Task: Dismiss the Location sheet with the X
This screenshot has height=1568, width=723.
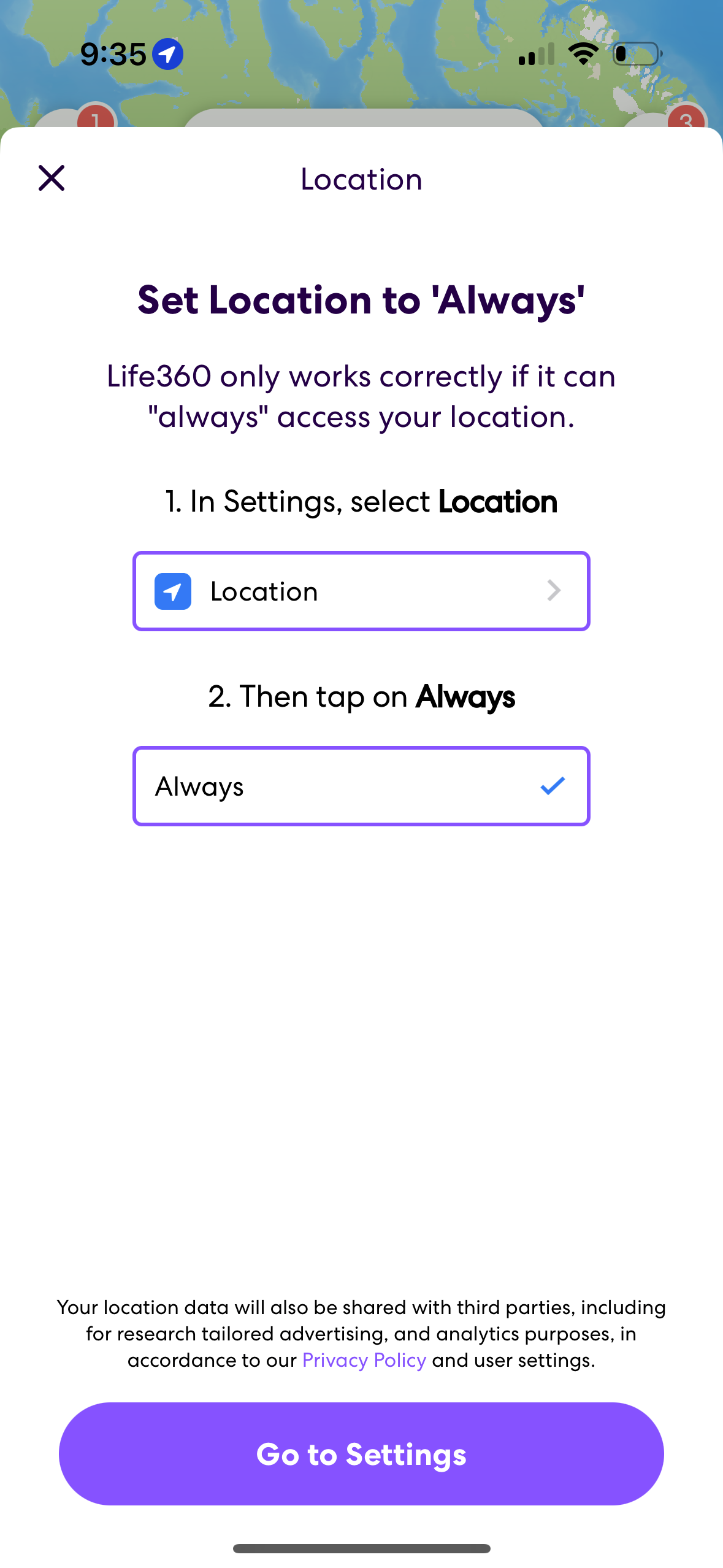Action: [x=52, y=179]
